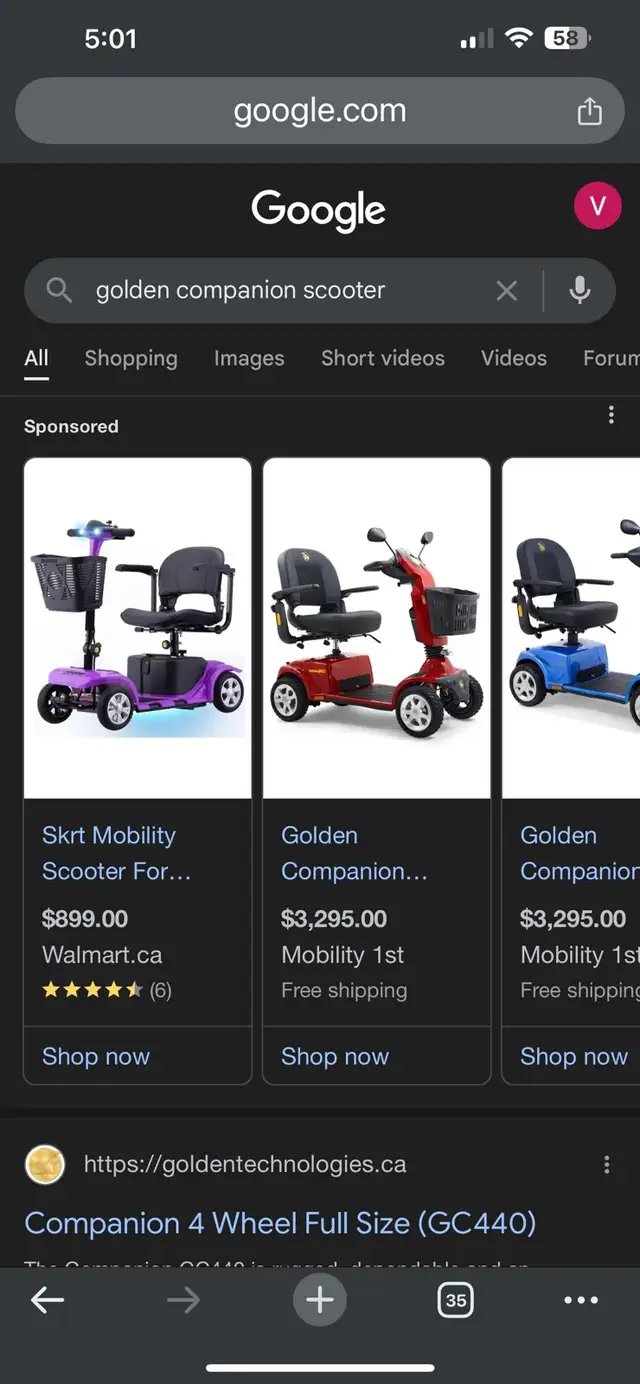
Task: Switch to the Short videos tab
Action: [383, 358]
